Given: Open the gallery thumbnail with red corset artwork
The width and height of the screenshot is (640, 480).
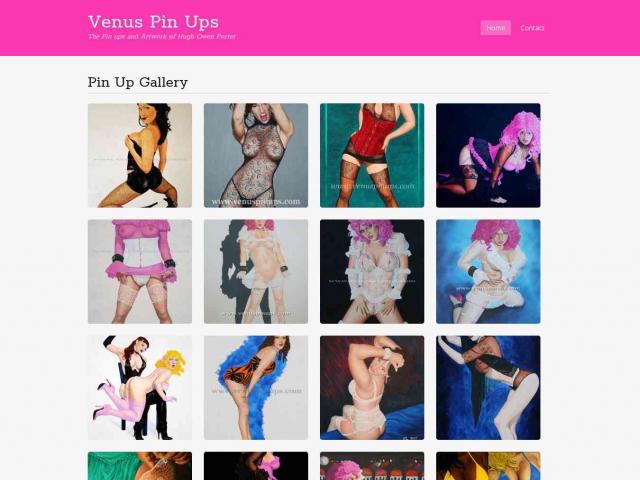Looking at the screenshot, I should point(372,155).
